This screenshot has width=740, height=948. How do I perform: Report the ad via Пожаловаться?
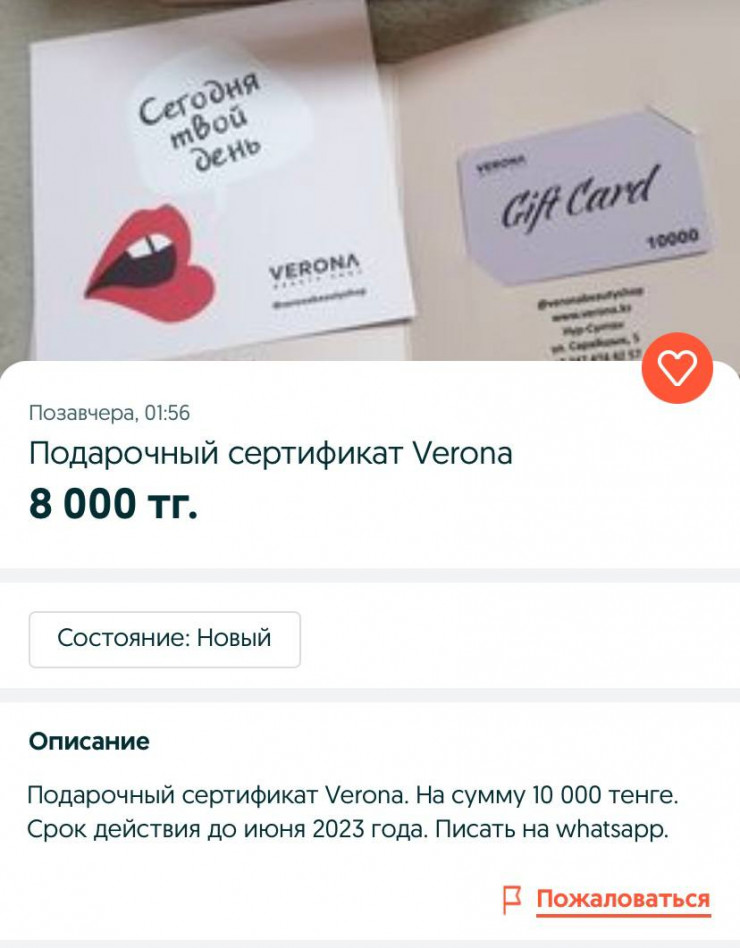tap(622, 899)
